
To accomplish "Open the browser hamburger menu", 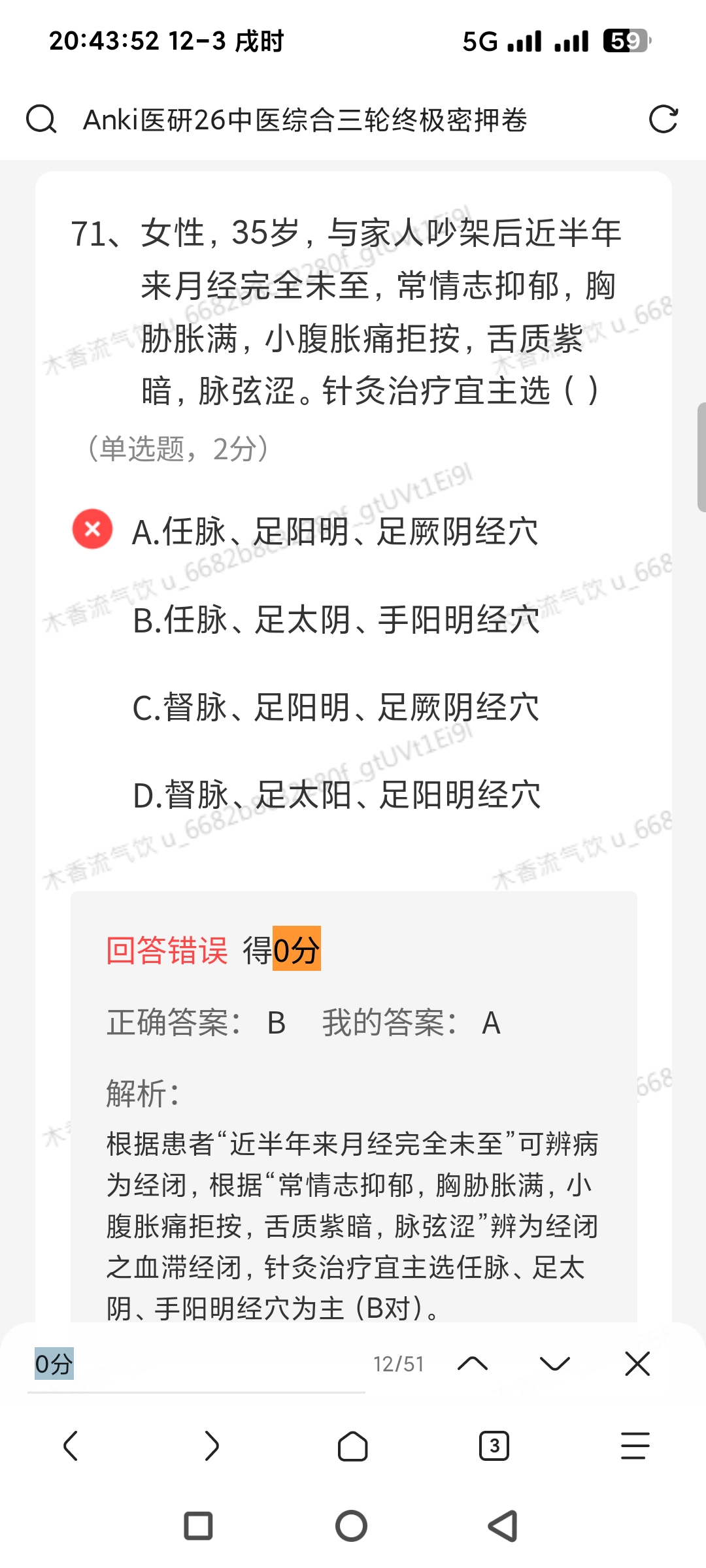I will pyautogui.click(x=635, y=1445).
